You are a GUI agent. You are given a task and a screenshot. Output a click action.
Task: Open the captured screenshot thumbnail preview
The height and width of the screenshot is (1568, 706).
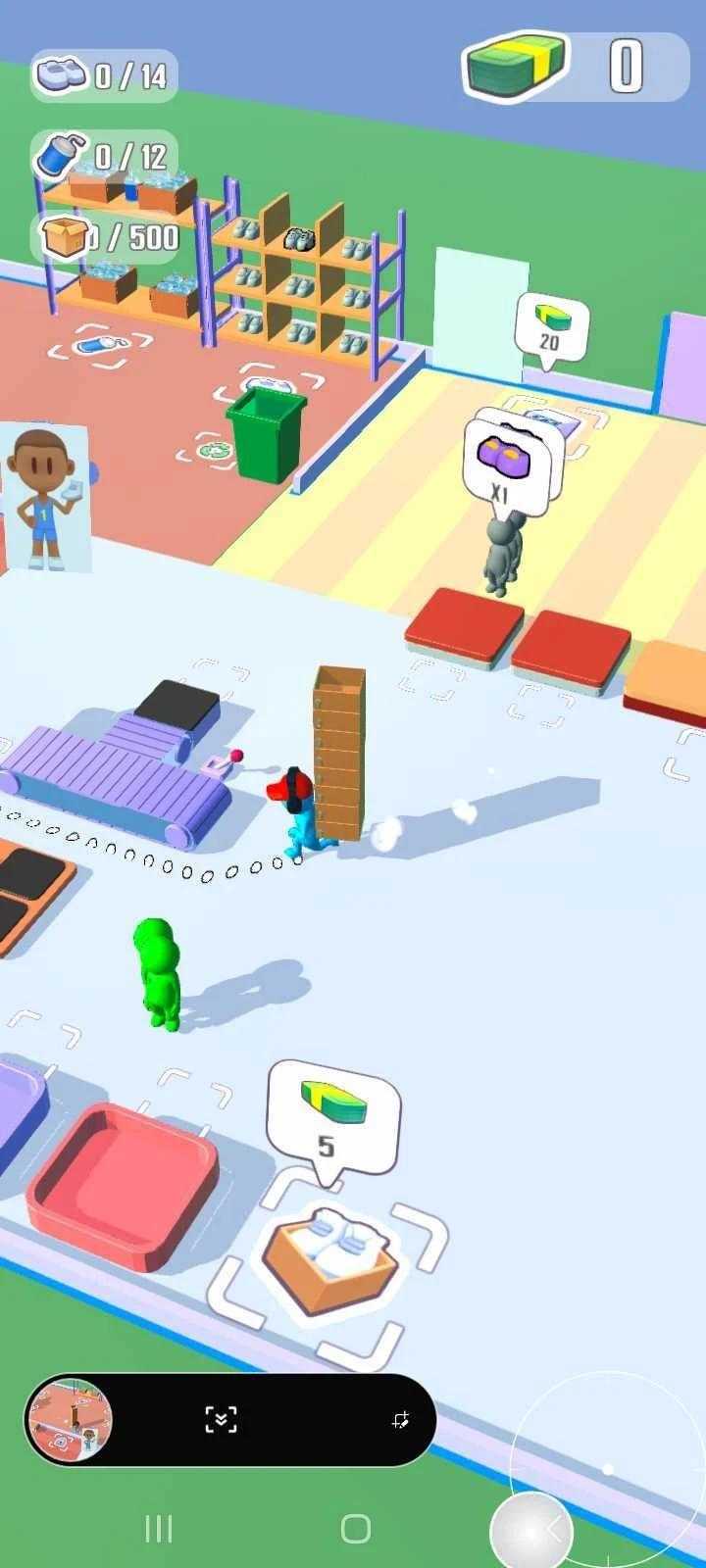[x=70, y=1419]
